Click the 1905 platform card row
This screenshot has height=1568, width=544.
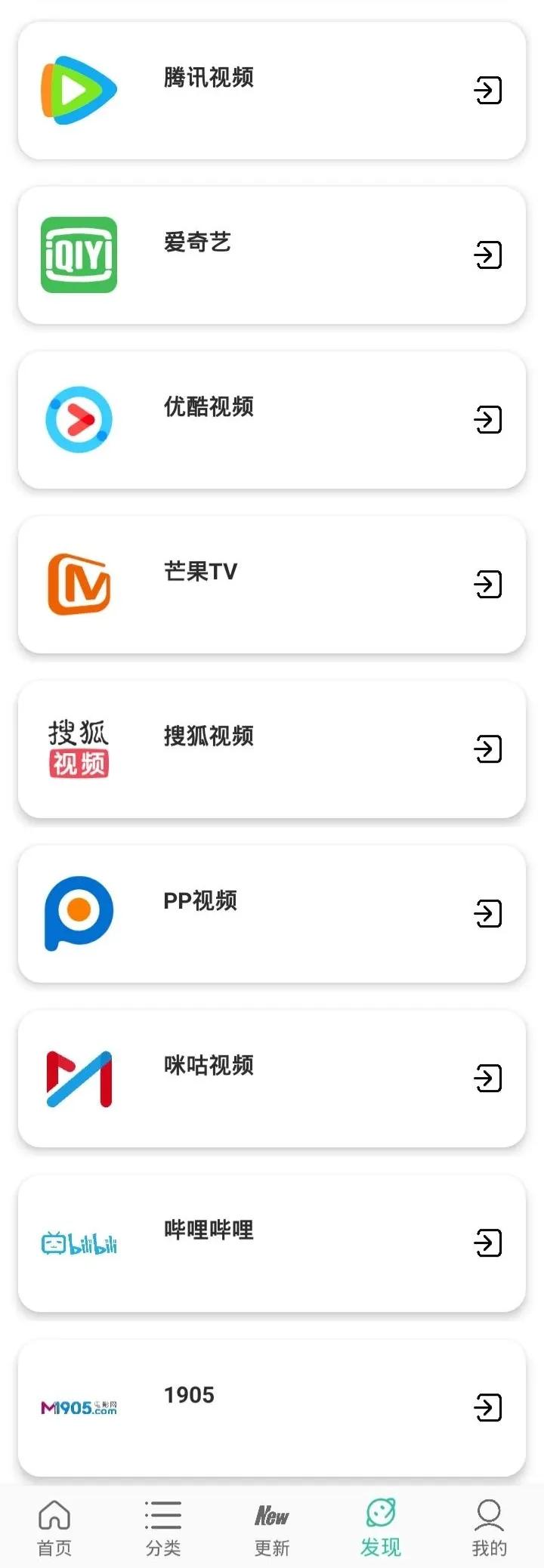coord(272,1408)
